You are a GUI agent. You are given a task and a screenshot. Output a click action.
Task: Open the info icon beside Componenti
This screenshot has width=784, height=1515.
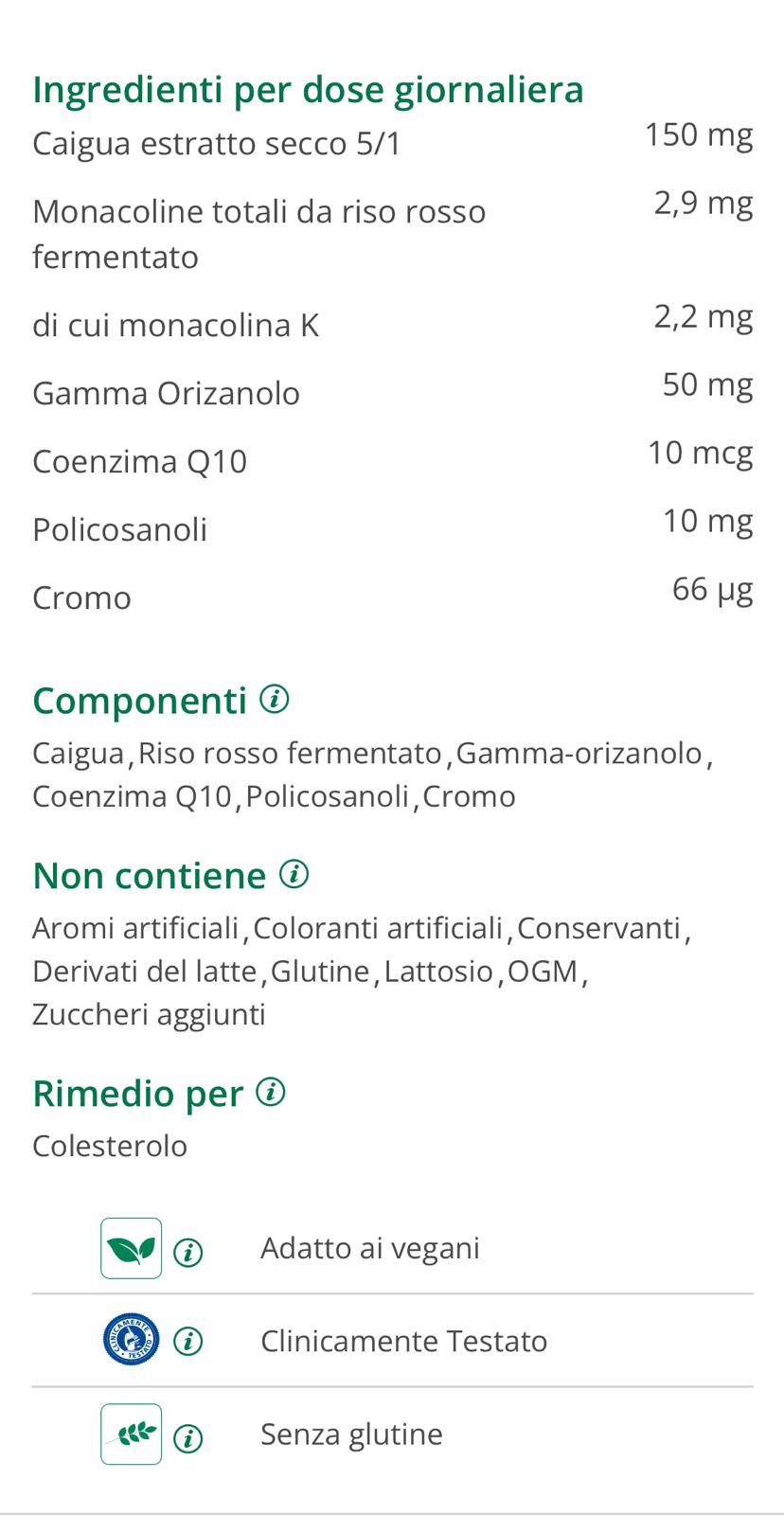[275, 699]
